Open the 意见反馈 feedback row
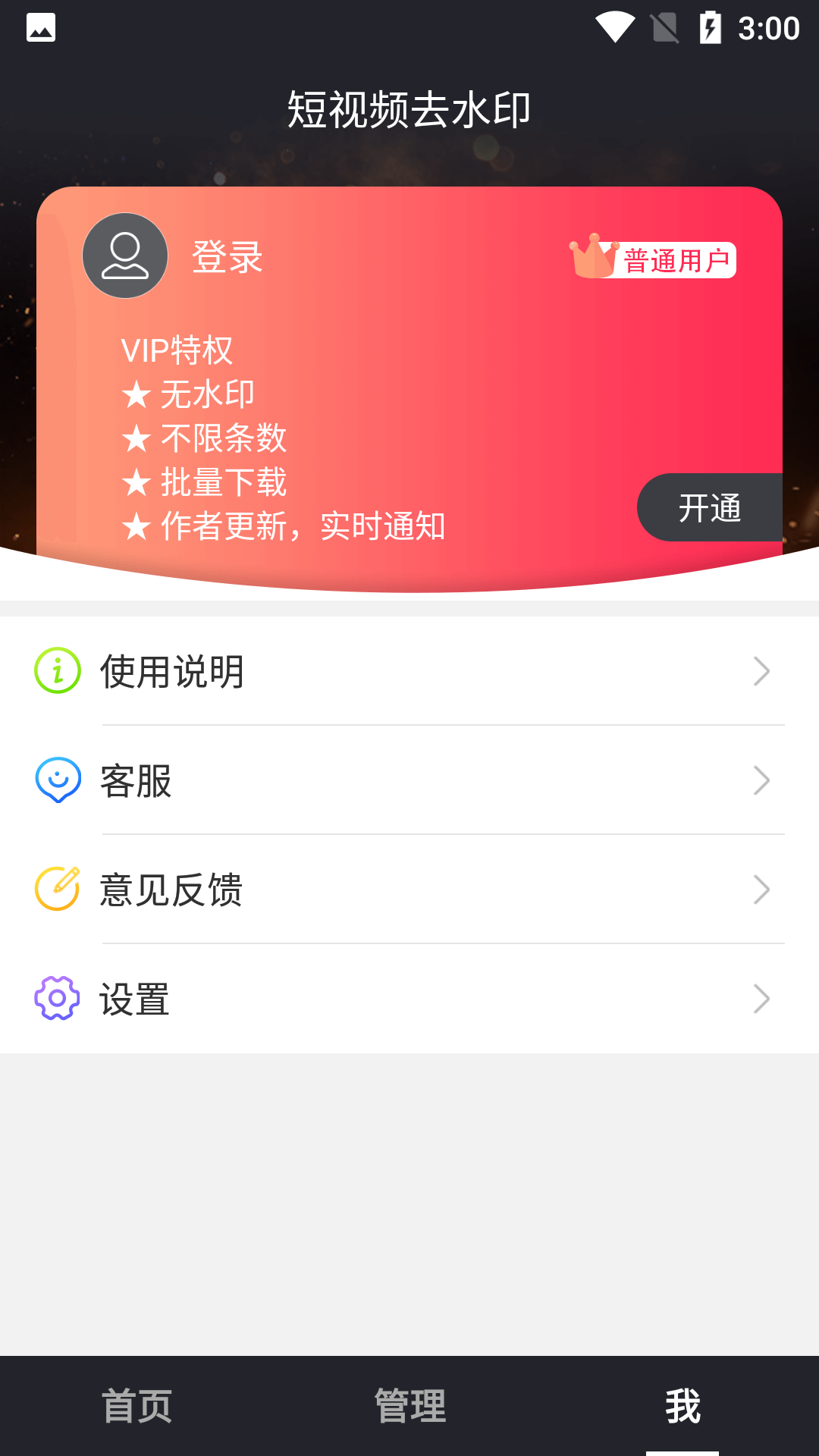819x1456 pixels. point(409,890)
